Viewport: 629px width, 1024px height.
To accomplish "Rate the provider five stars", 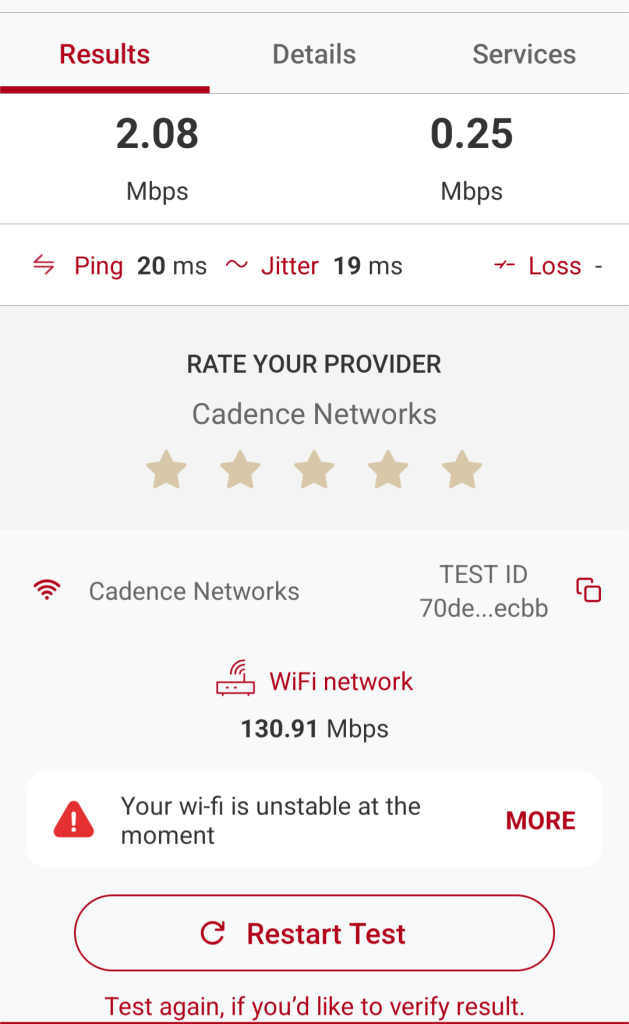I will click(462, 469).
